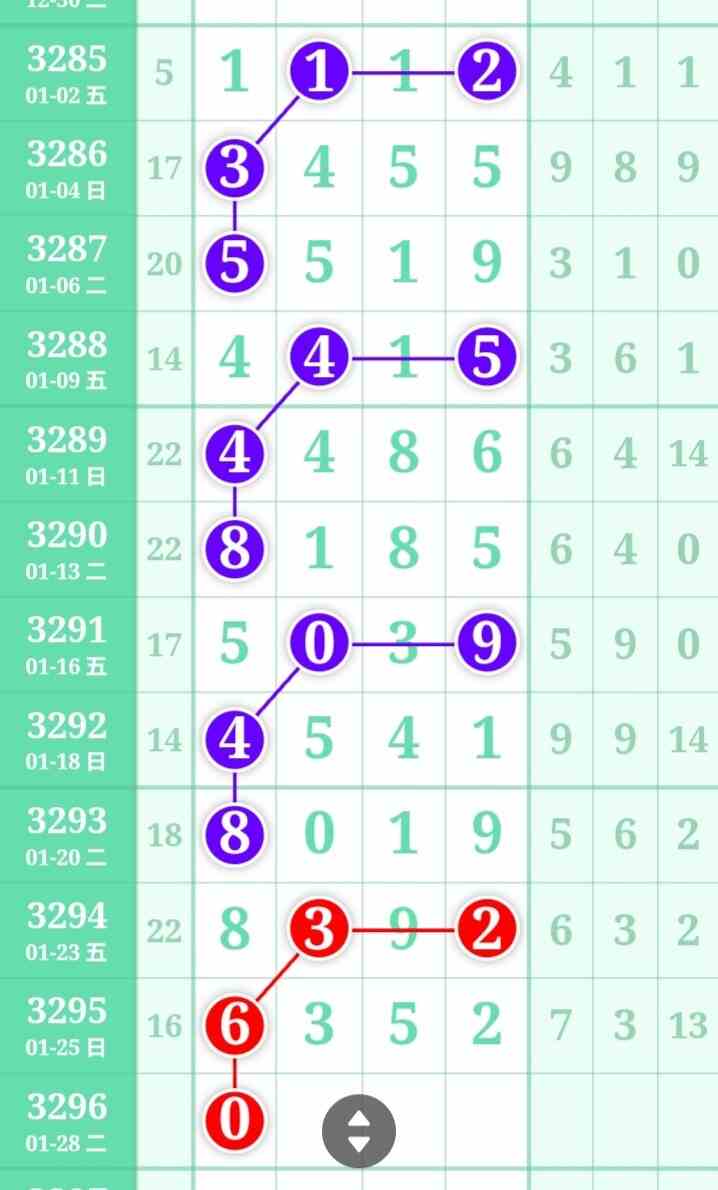Tap the floating up-down arrows button

pyautogui.click(x=358, y=1131)
